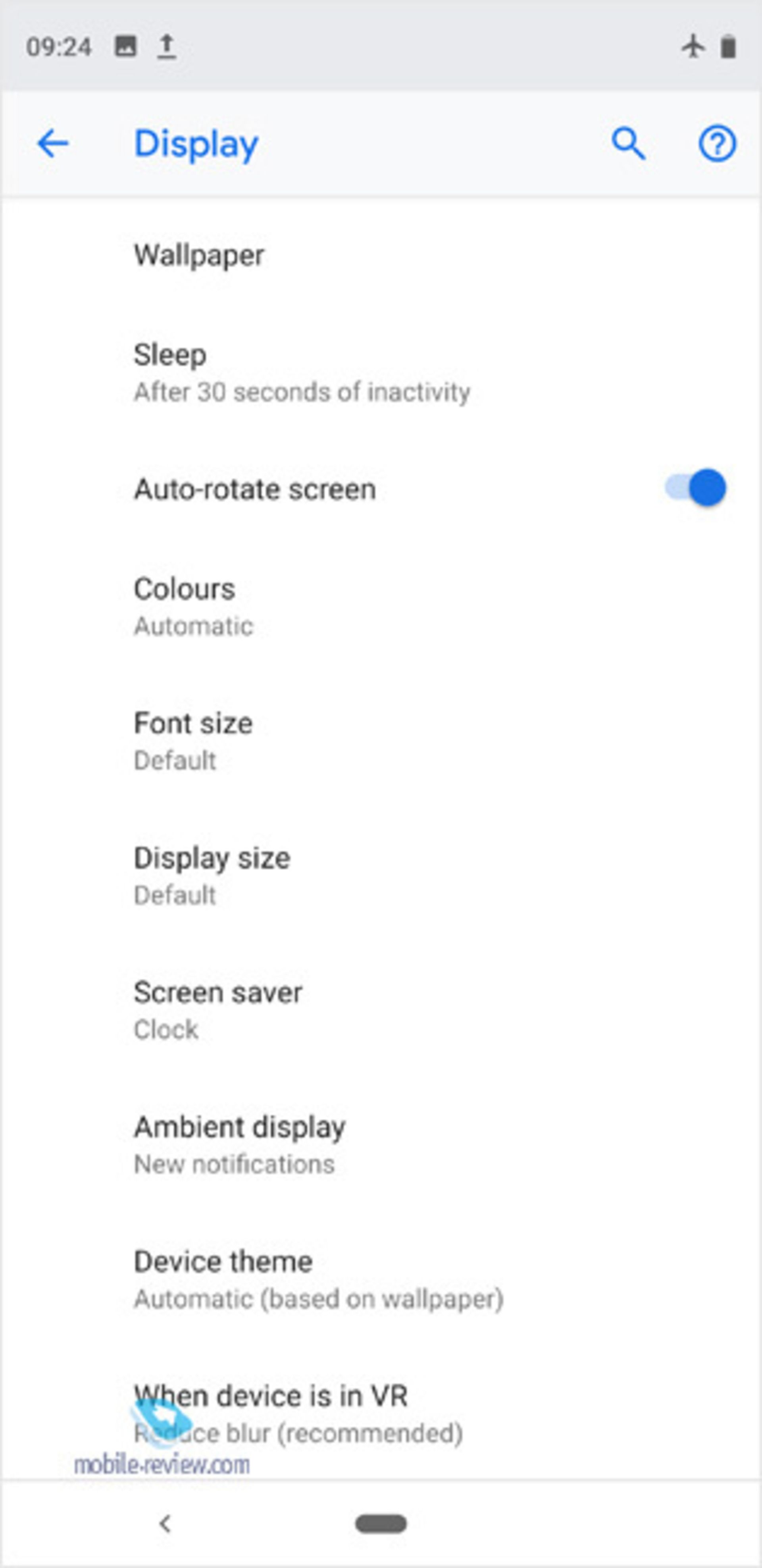Viewport: 762px width, 1568px height.
Task: Open When device is in VR
Action: tap(298, 1414)
